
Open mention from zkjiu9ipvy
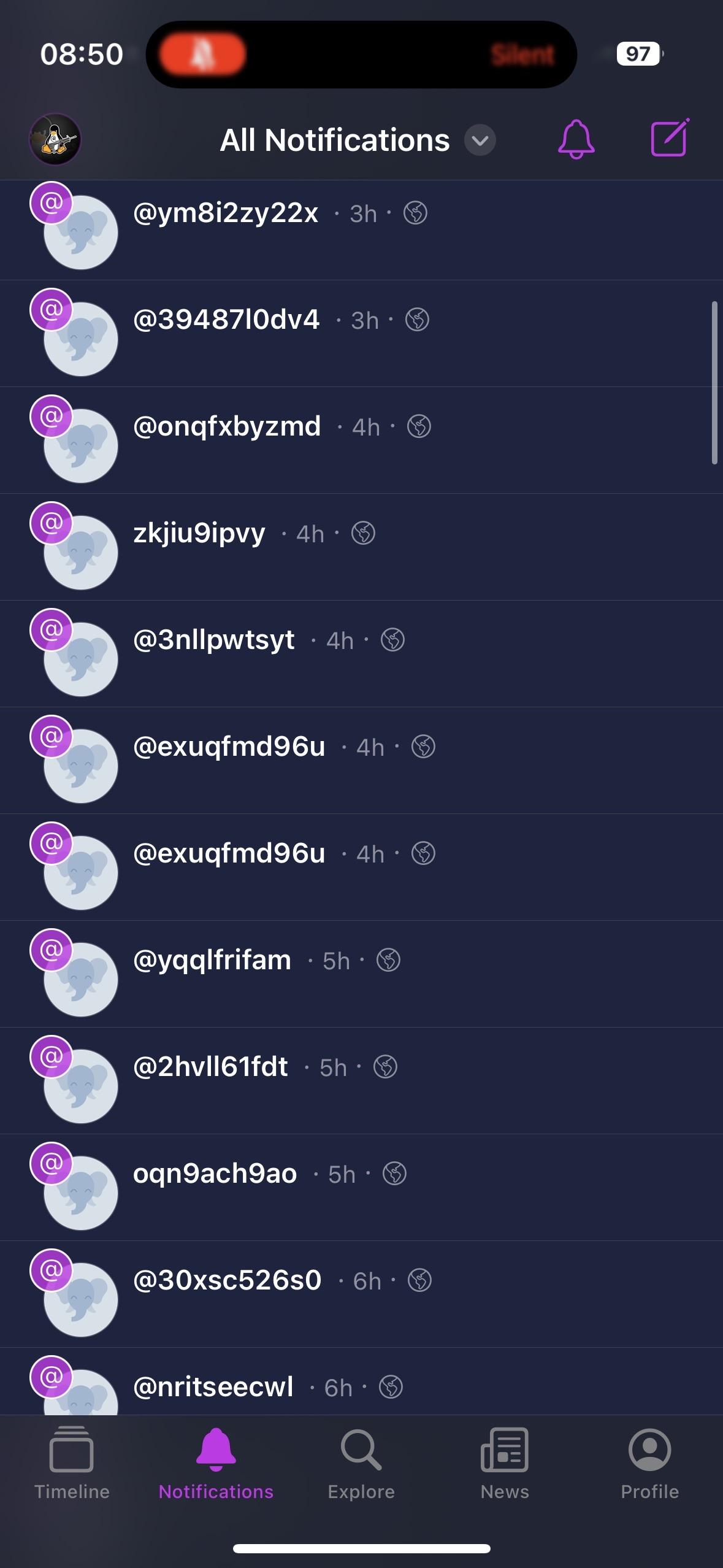tap(361, 547)
